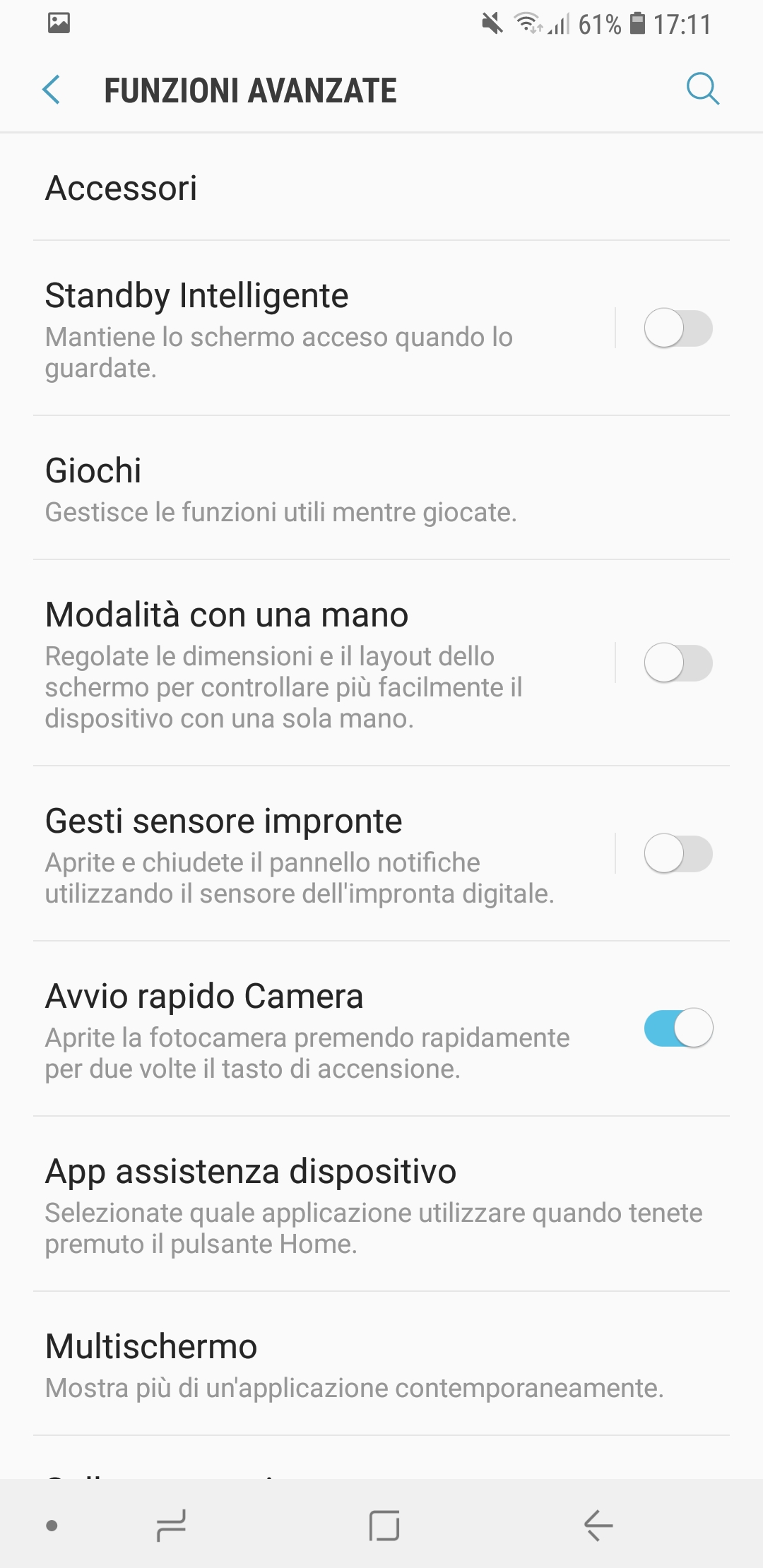This screenshot has width=763, height=1568.
Task: Tap the system home button
Action: [384, 1526]
